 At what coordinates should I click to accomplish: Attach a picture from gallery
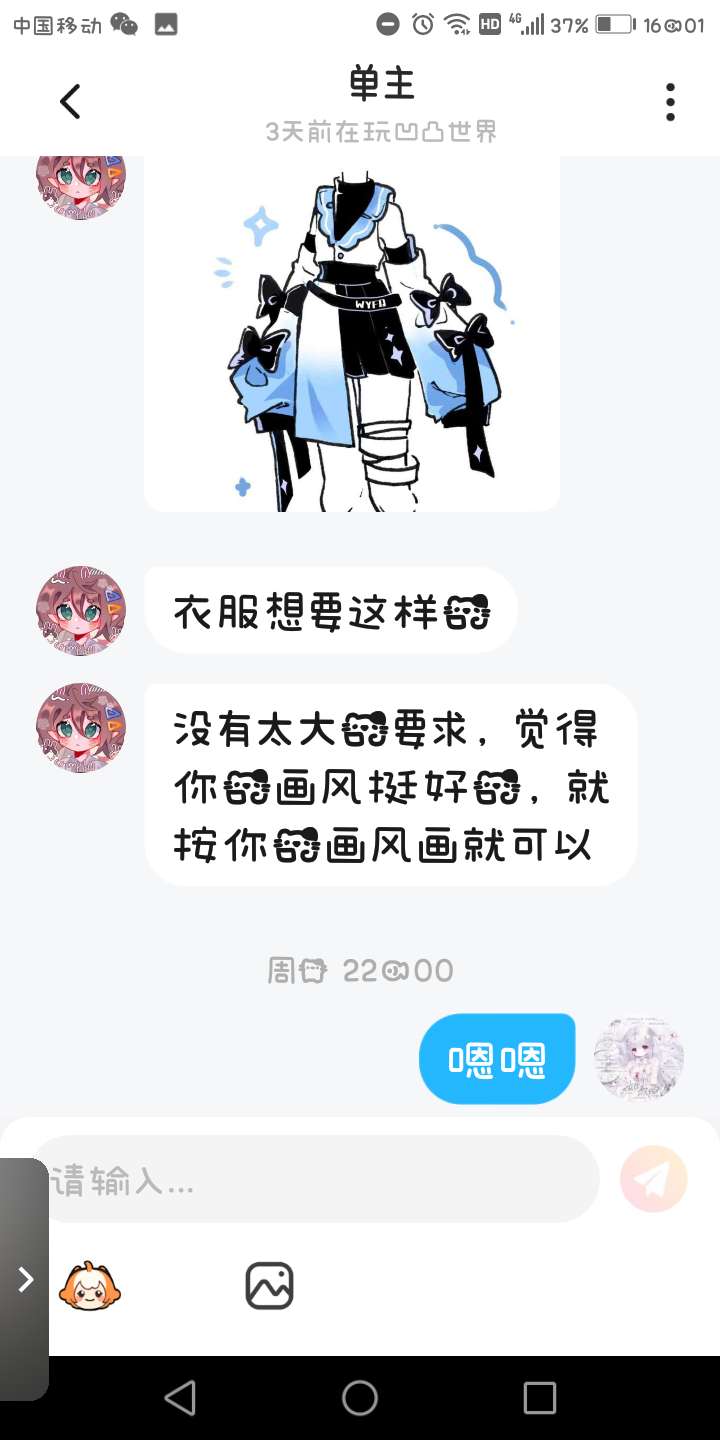pyautogui.click(x=270, y=1286)
